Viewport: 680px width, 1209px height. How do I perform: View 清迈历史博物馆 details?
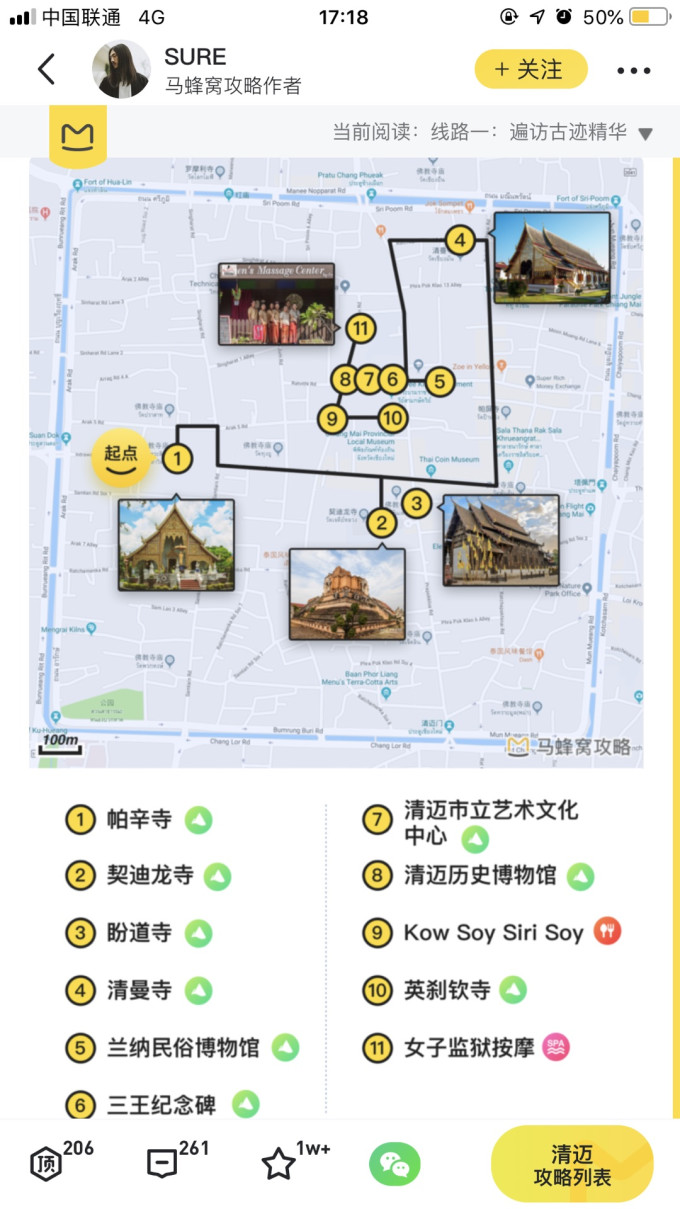[479, 877]
